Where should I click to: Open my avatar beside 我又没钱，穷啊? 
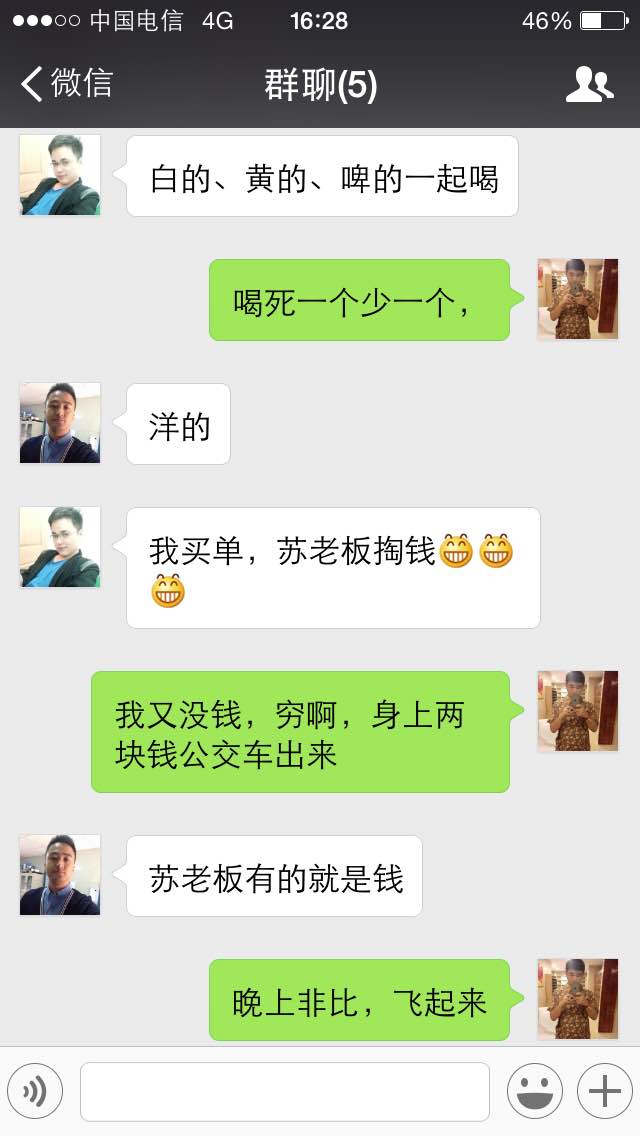tap(578, 711)
